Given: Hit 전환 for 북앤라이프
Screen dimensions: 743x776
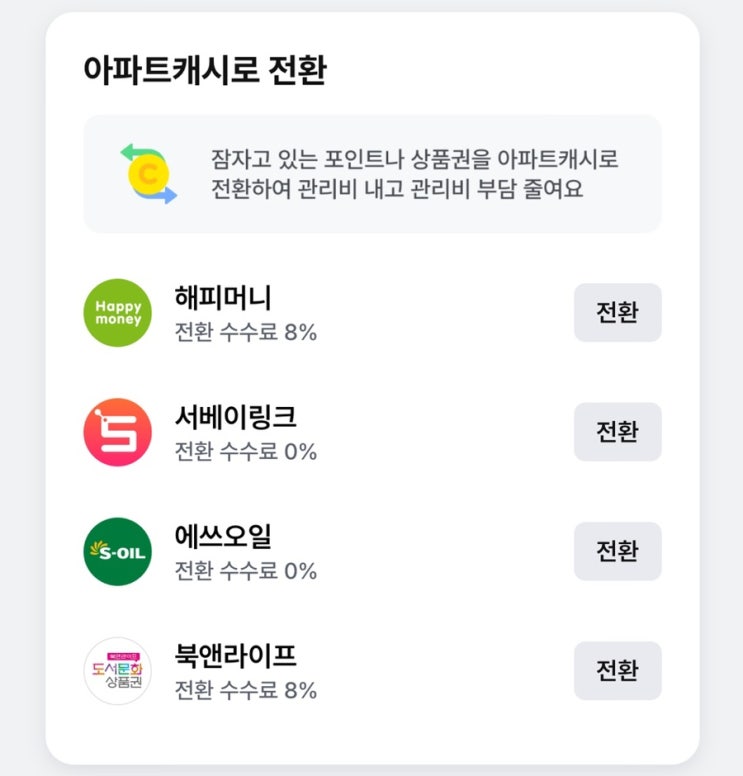Looking at the screenshot, I should click(617, 670).
